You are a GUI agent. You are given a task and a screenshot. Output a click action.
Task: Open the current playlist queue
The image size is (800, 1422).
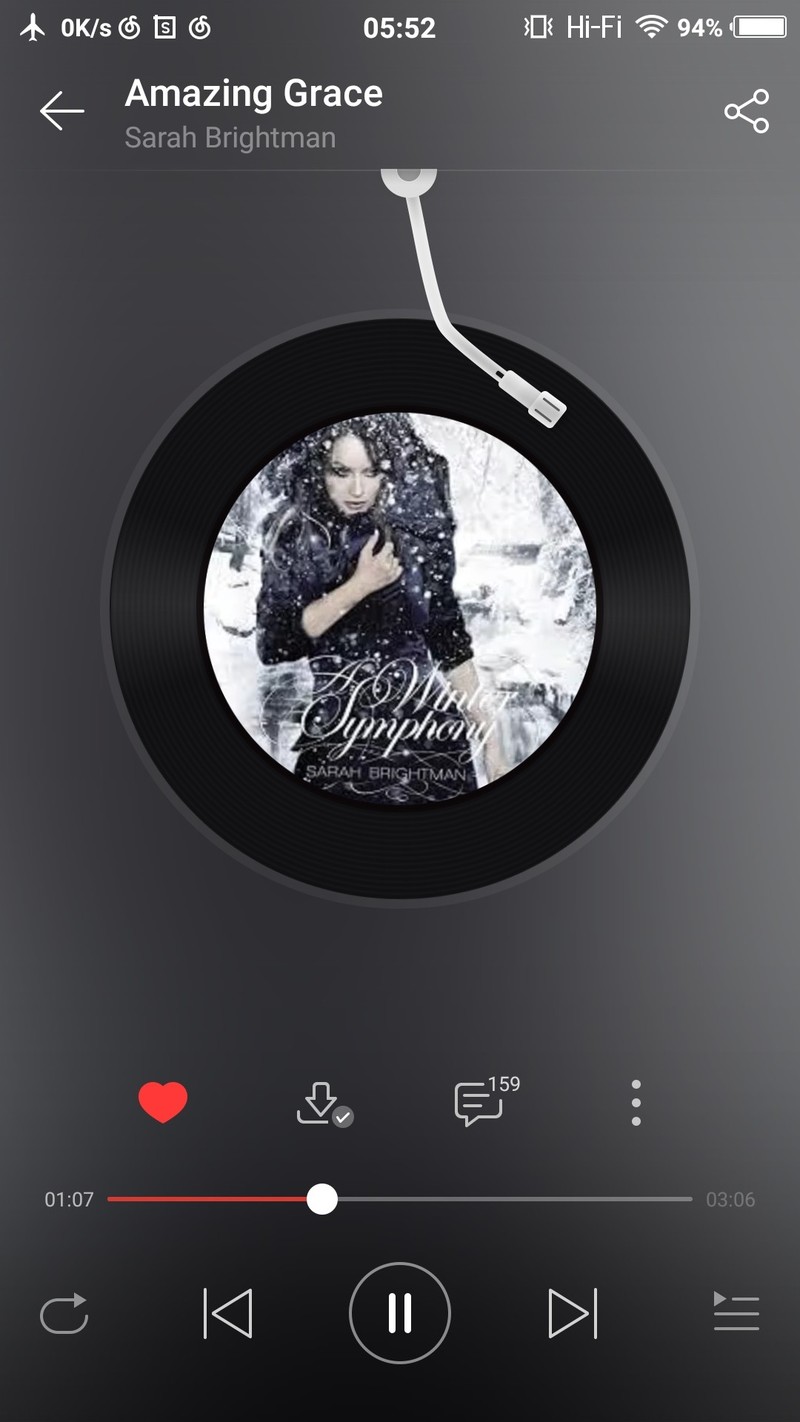click(736, 1313)
